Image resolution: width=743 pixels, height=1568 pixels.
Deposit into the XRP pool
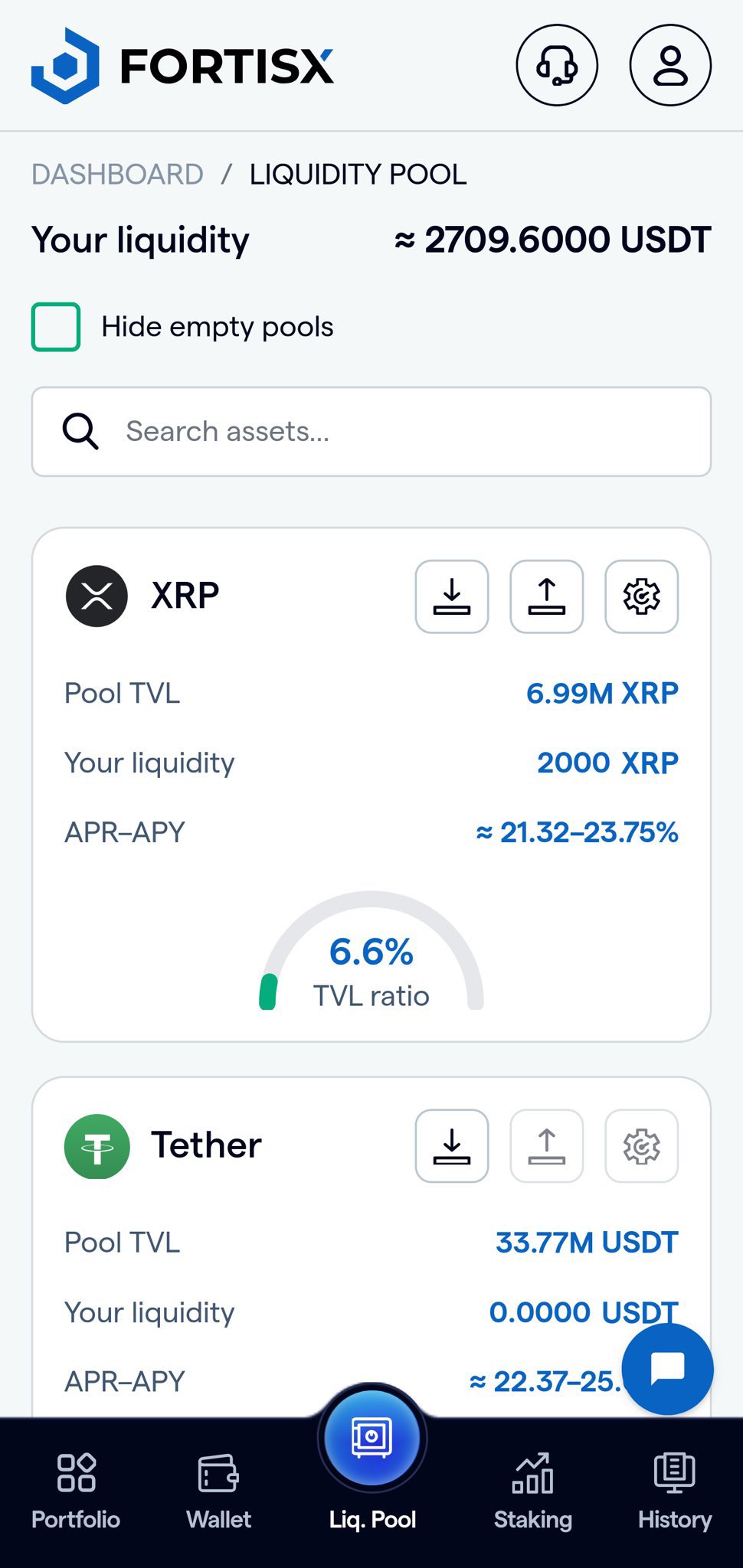pos(452,596)
